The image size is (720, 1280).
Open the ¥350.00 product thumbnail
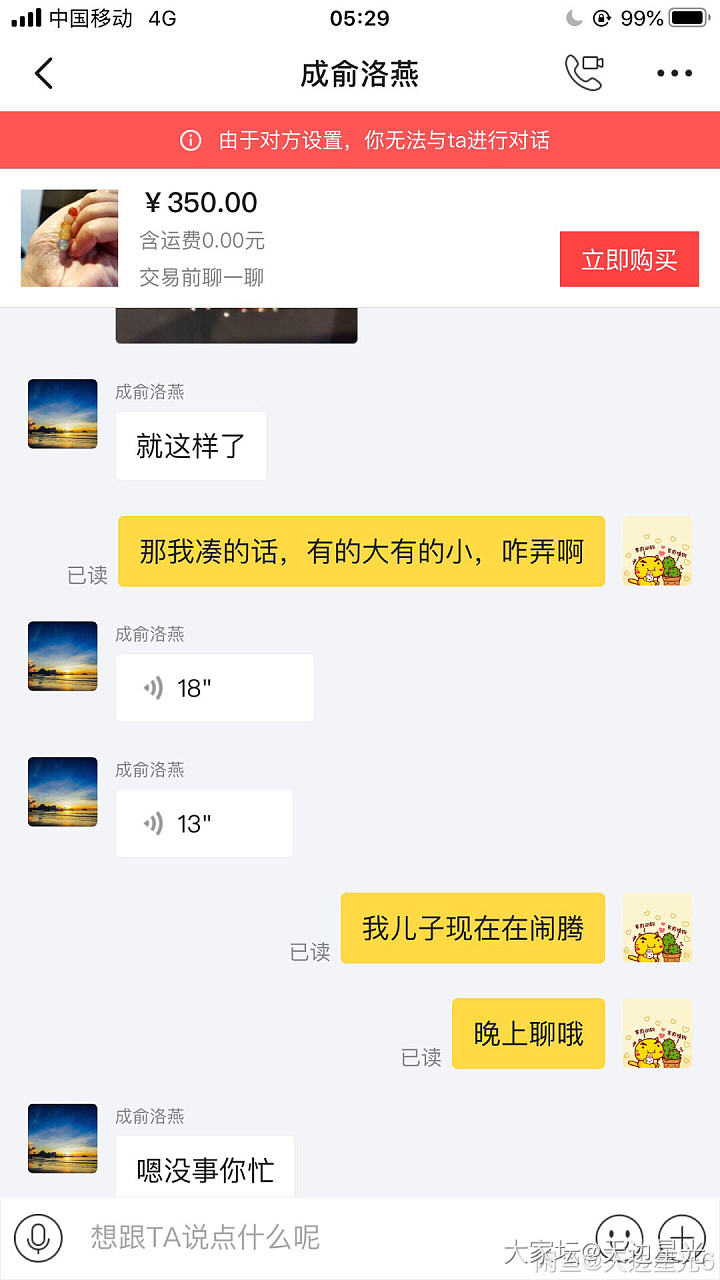tap(69, 238)
